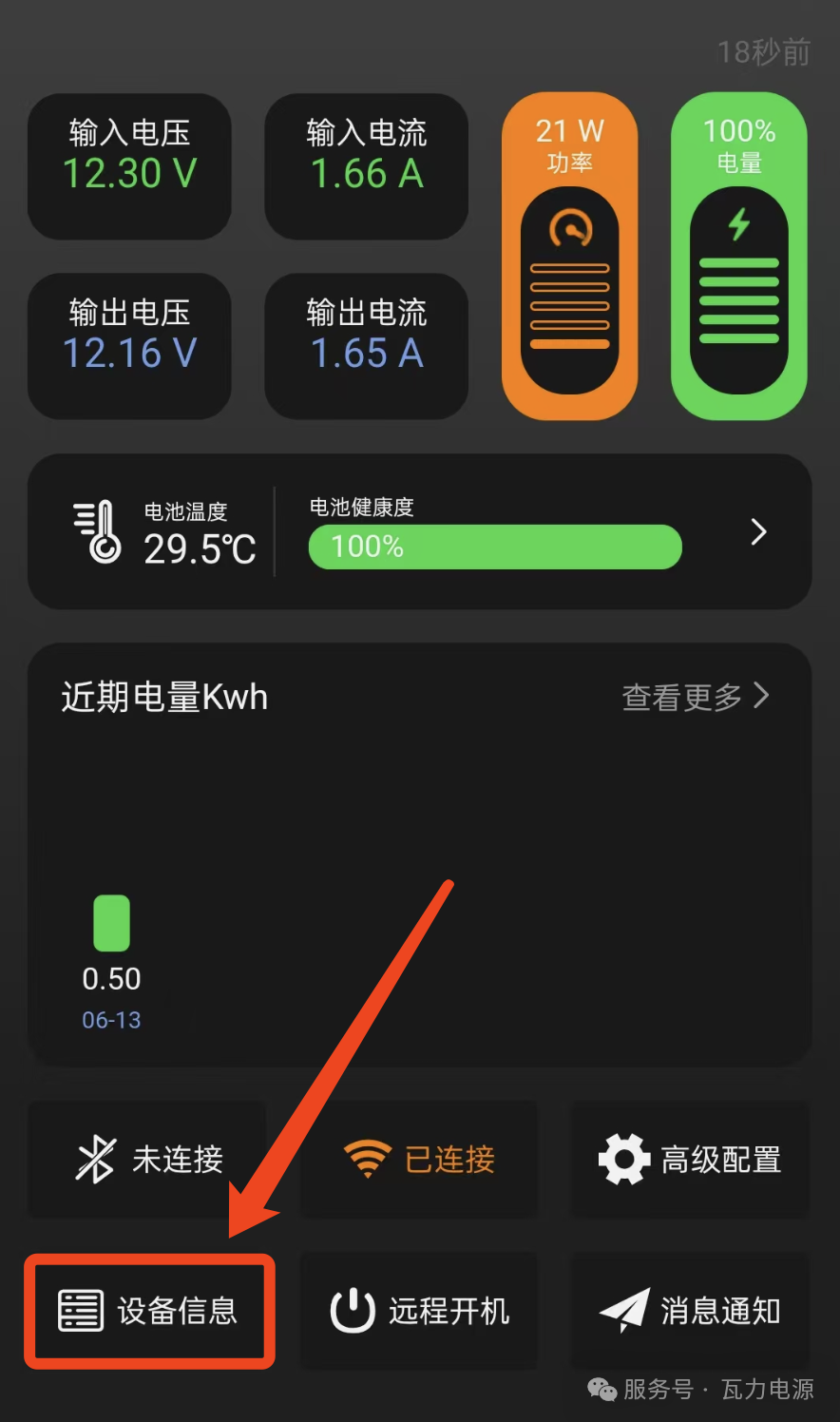Expand the 电池健康度 panel
840x1422 pixels.
[494, 531]
